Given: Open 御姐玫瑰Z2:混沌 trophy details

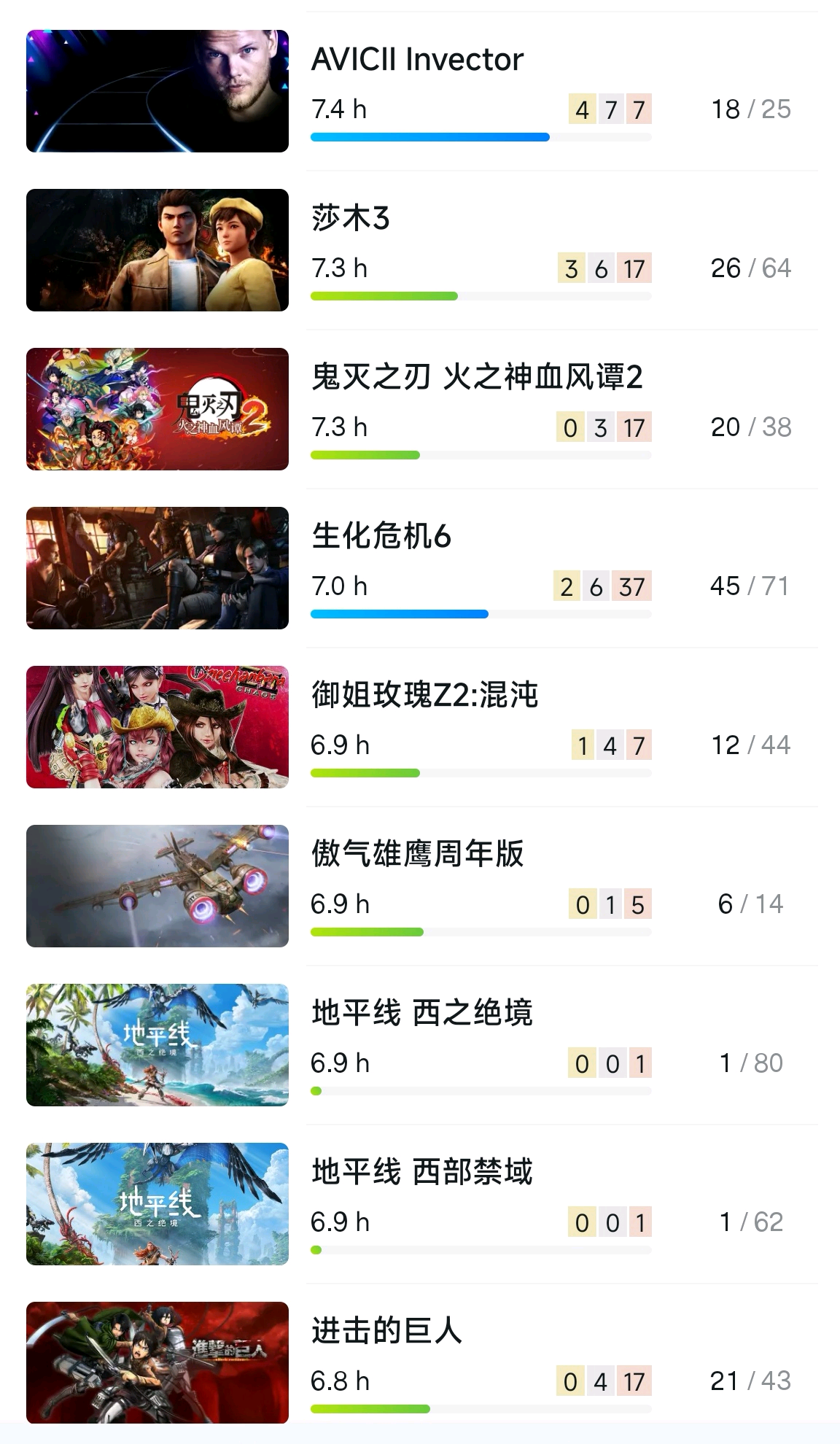Looking at the screenshot, I should coord(424,696).
